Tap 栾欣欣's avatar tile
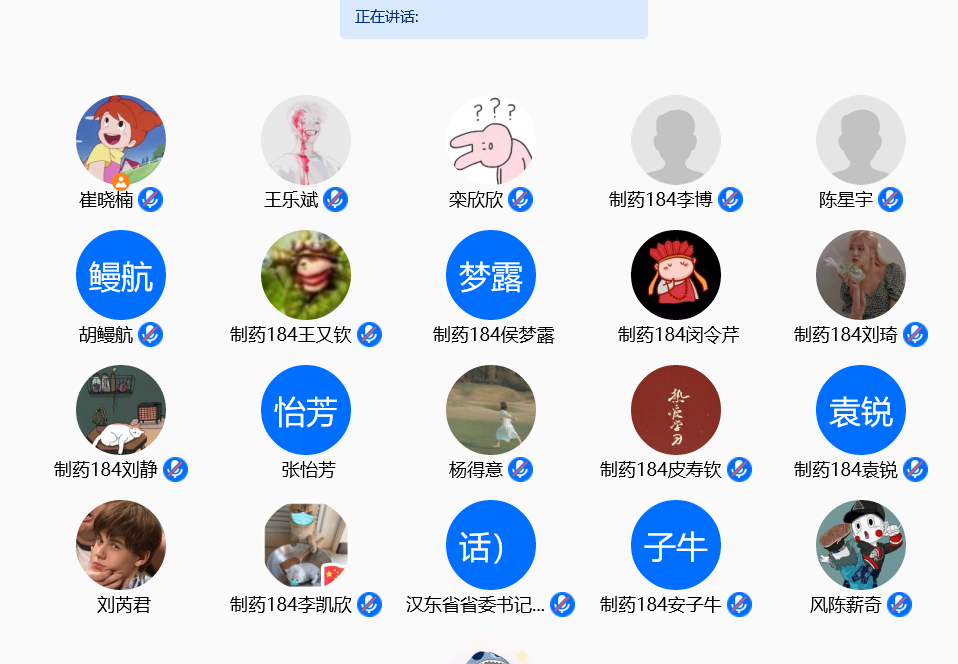Screen dimensions: 958x664 tap(491, 140)
